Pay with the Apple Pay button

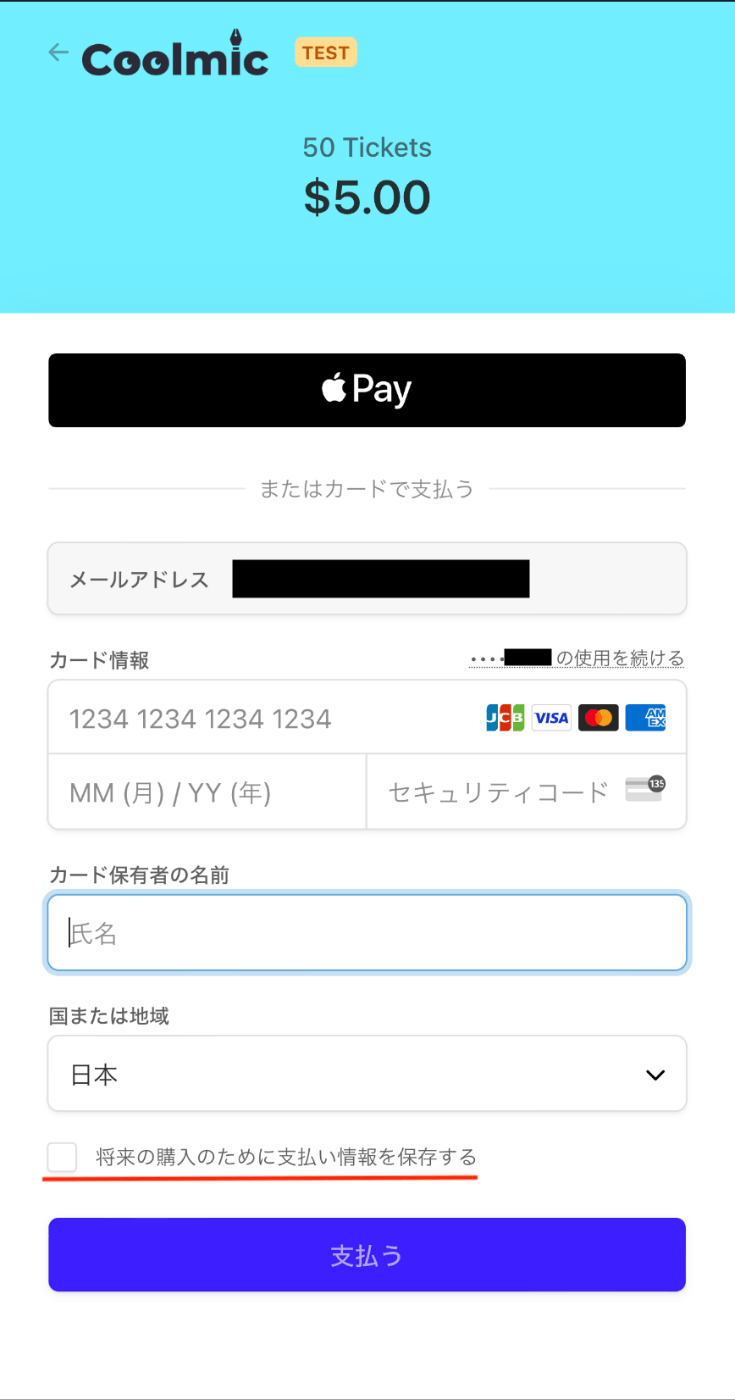pyautogui.click(x=367, y=390)
